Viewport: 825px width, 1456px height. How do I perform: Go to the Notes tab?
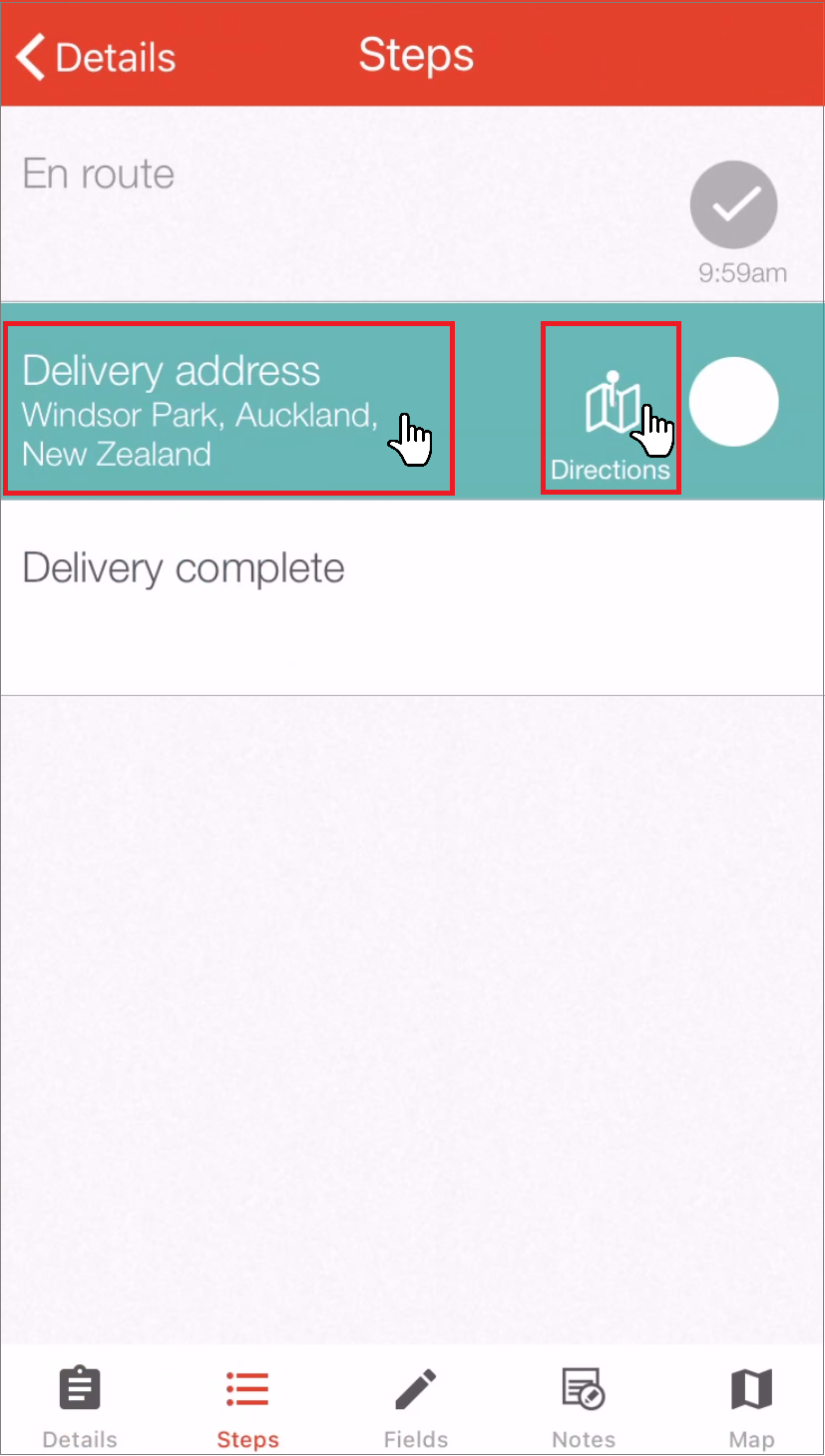pos(584,1406)
